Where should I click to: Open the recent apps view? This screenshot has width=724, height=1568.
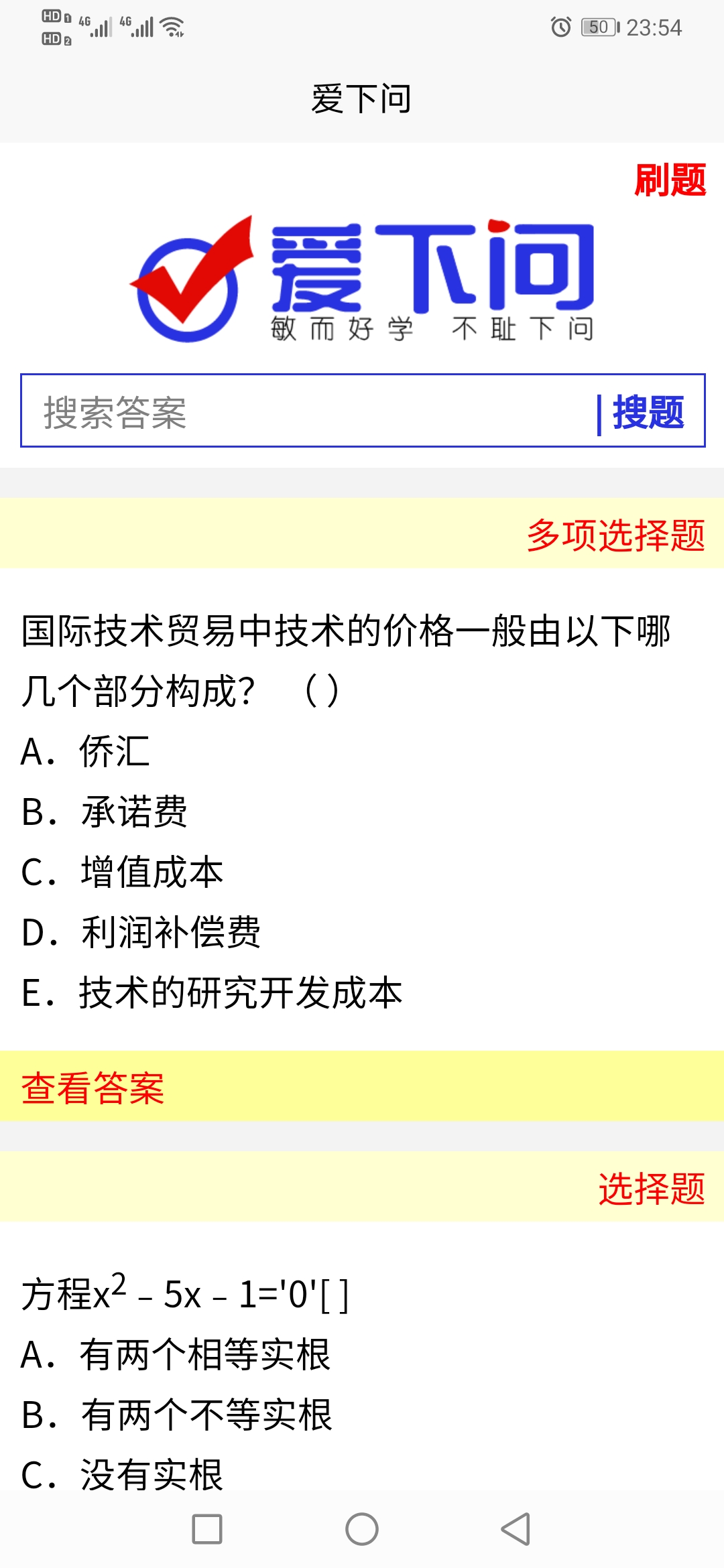click(207, 1529)
